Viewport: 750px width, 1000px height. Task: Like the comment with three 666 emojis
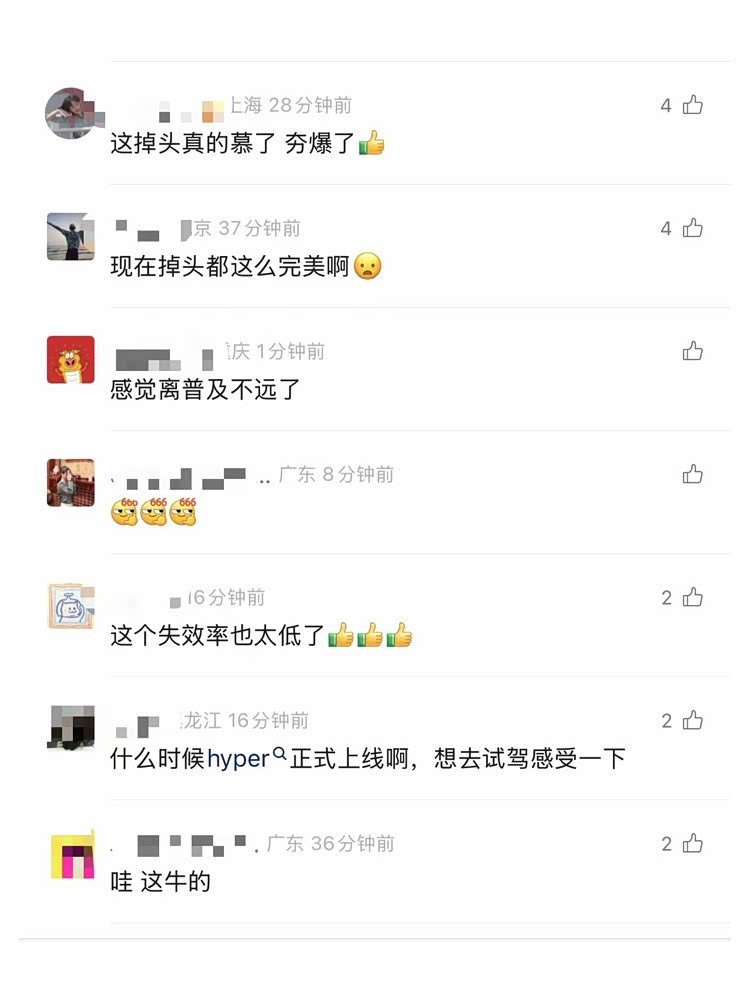click(x=692, y=474)
